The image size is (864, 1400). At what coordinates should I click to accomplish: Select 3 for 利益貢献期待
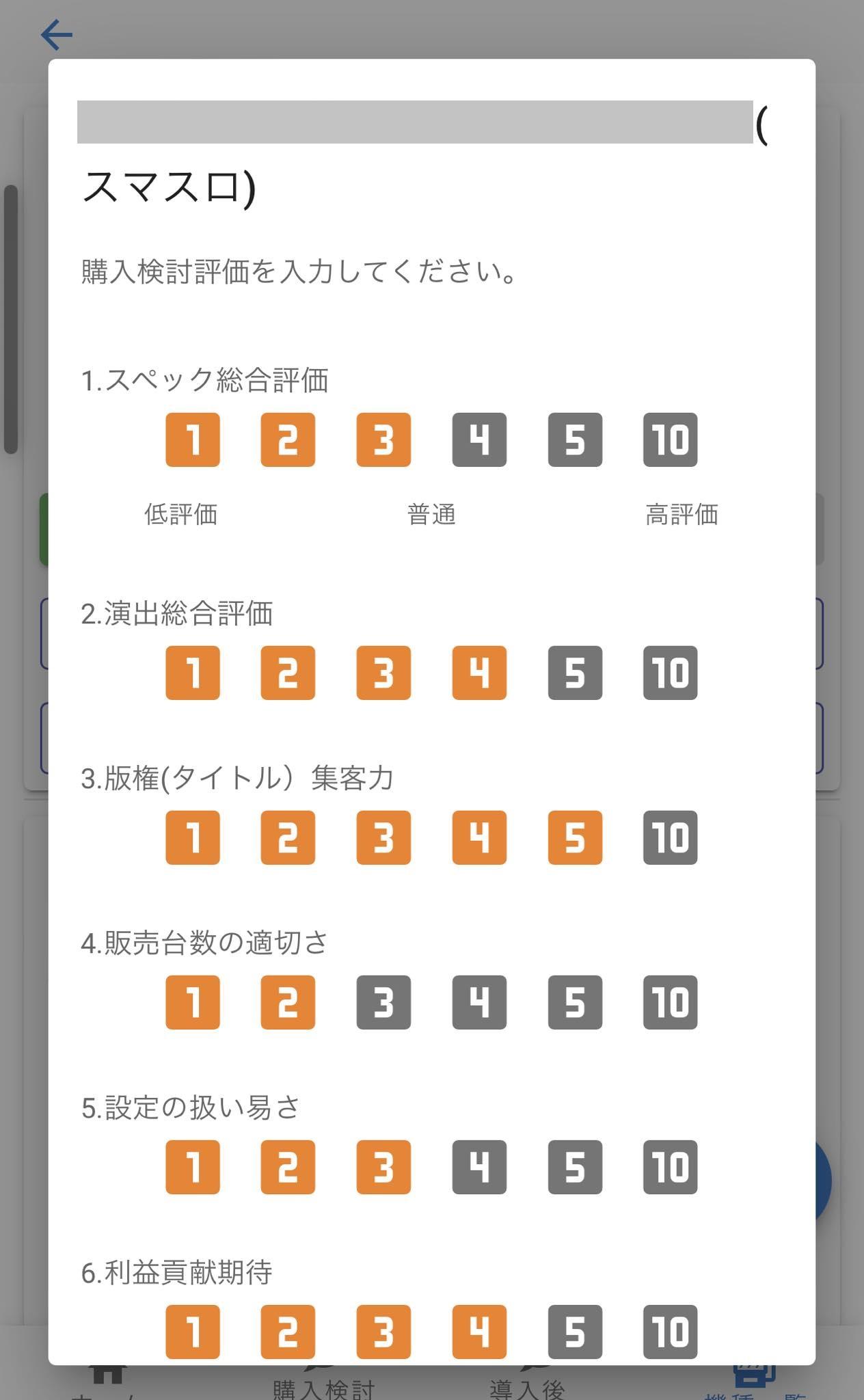point(383,1332)
